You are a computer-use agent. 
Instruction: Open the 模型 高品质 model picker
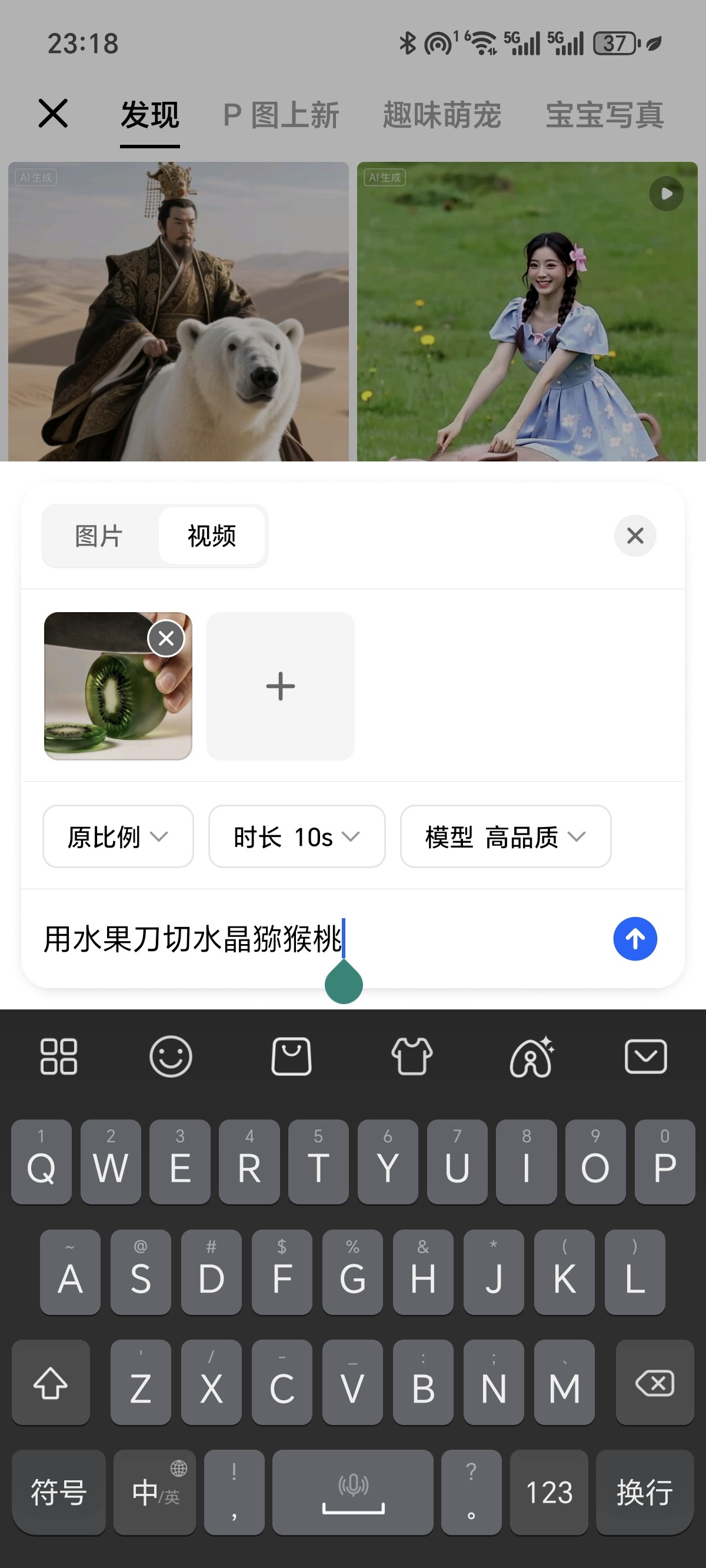click(x=505, y=836)
